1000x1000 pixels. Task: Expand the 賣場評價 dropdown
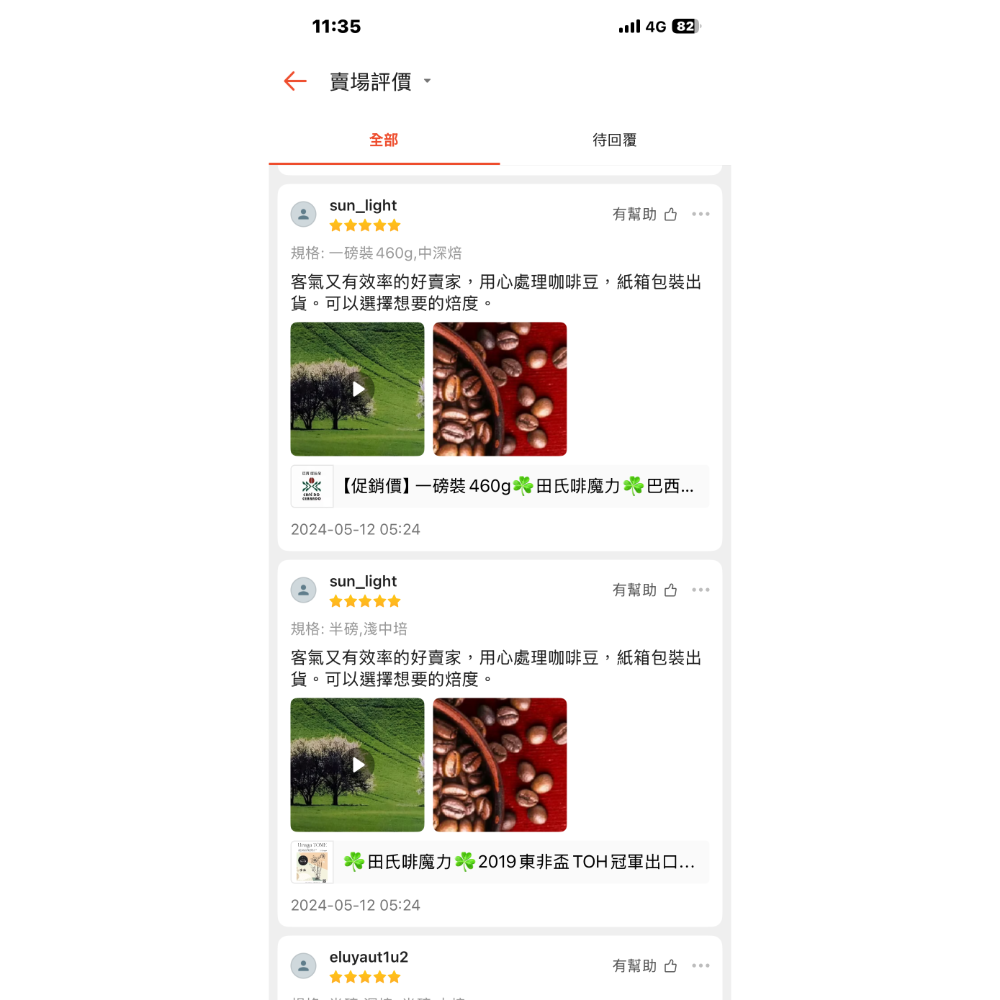click(427, 82)
